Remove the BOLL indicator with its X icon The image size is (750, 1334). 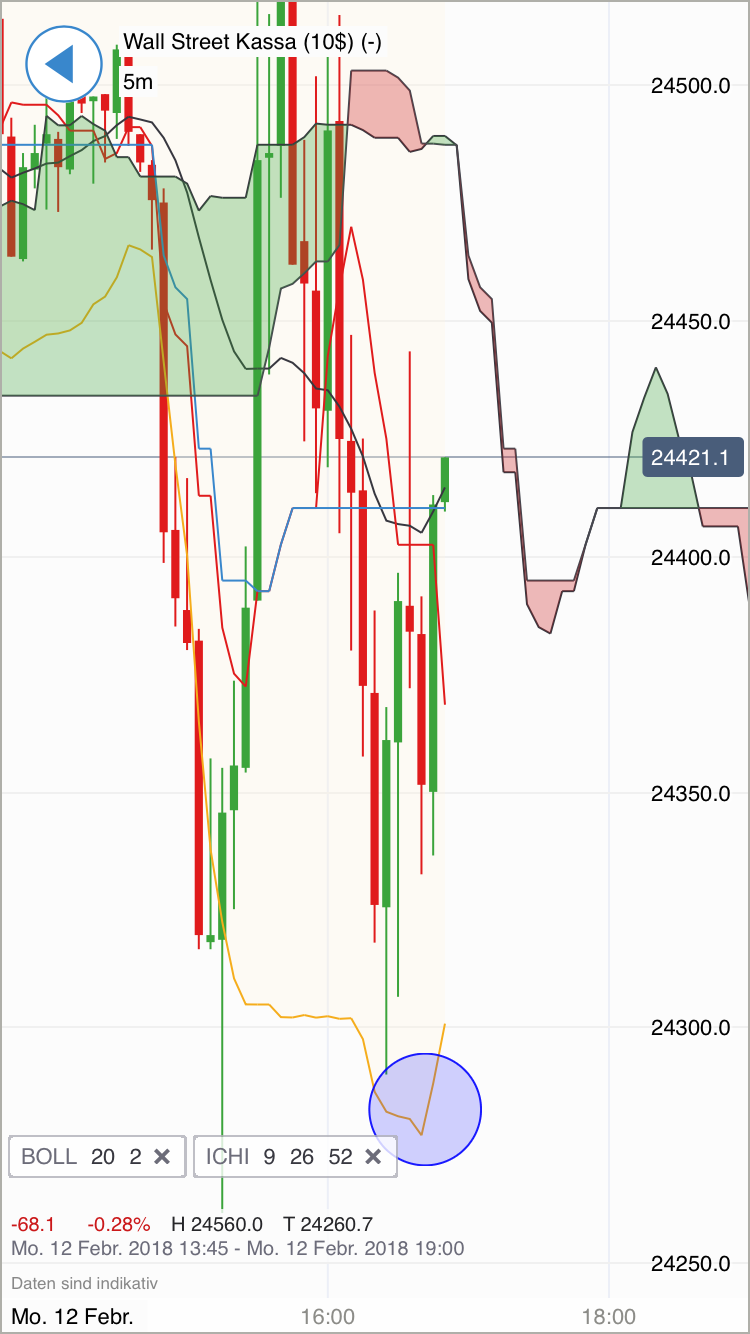point(162,1156)
